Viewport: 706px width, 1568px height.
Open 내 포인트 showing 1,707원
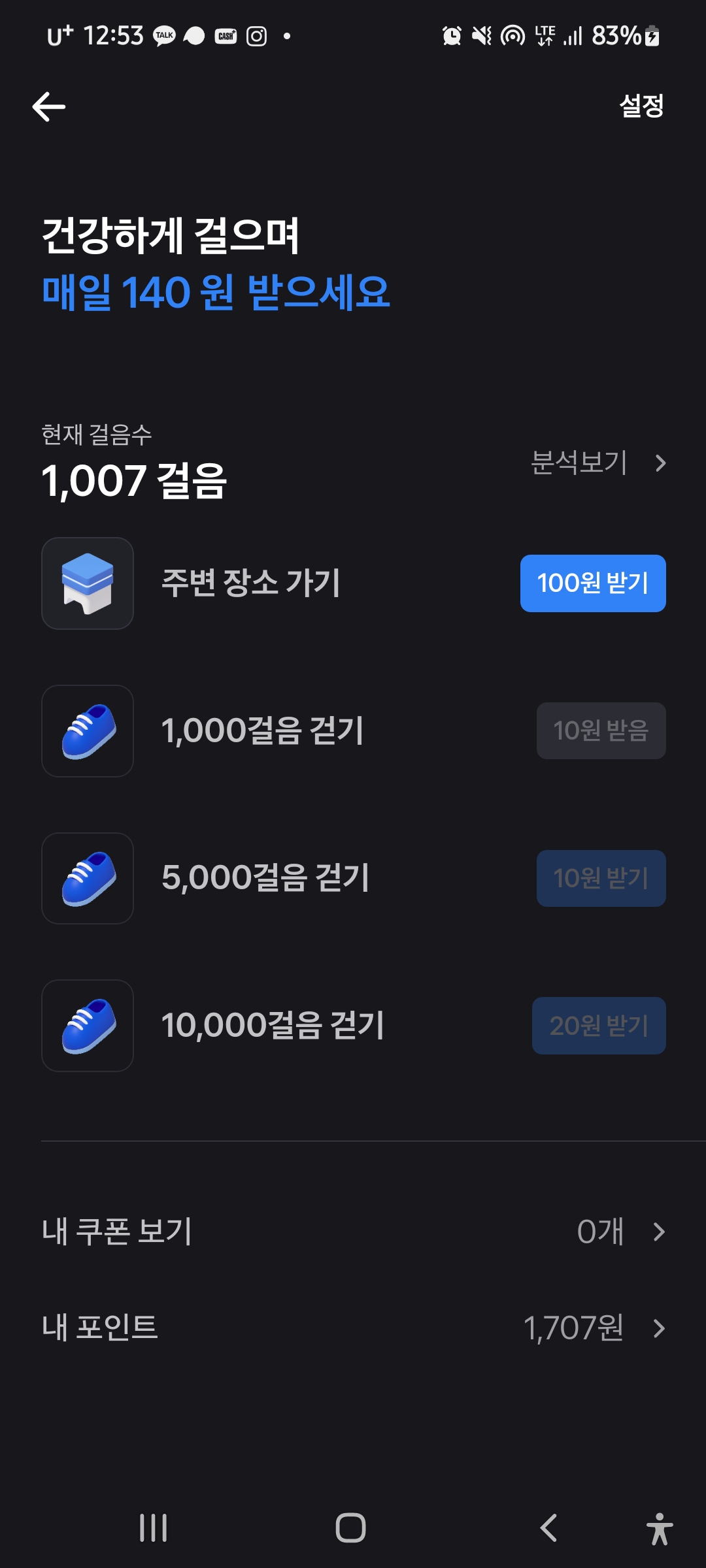353,1328
